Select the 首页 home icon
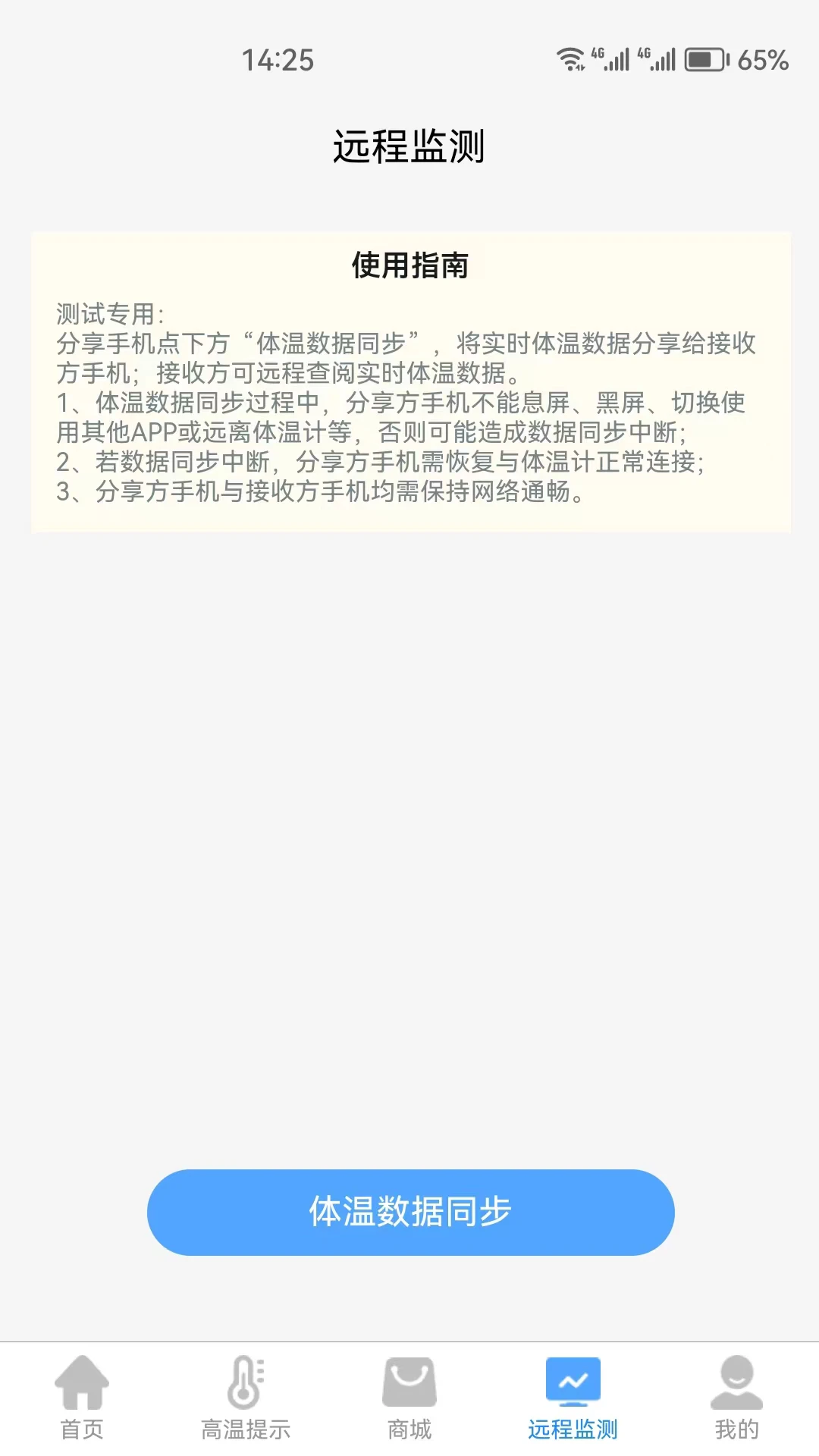819x1456 pixels. tap(81, 1383)
